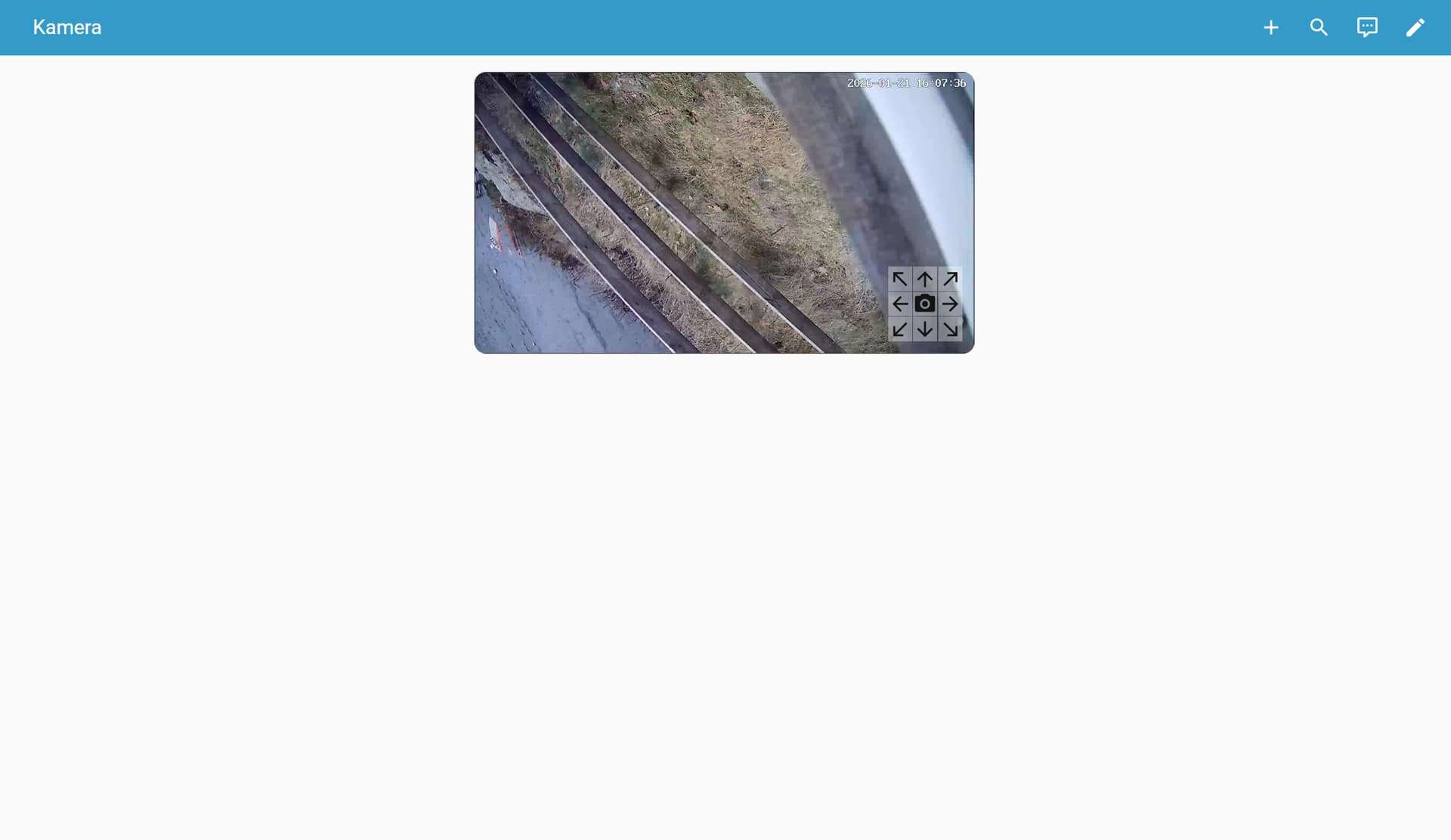Pan the camera right
Viewport: 1451px width, 840px height.
click(x=950, y=304)
